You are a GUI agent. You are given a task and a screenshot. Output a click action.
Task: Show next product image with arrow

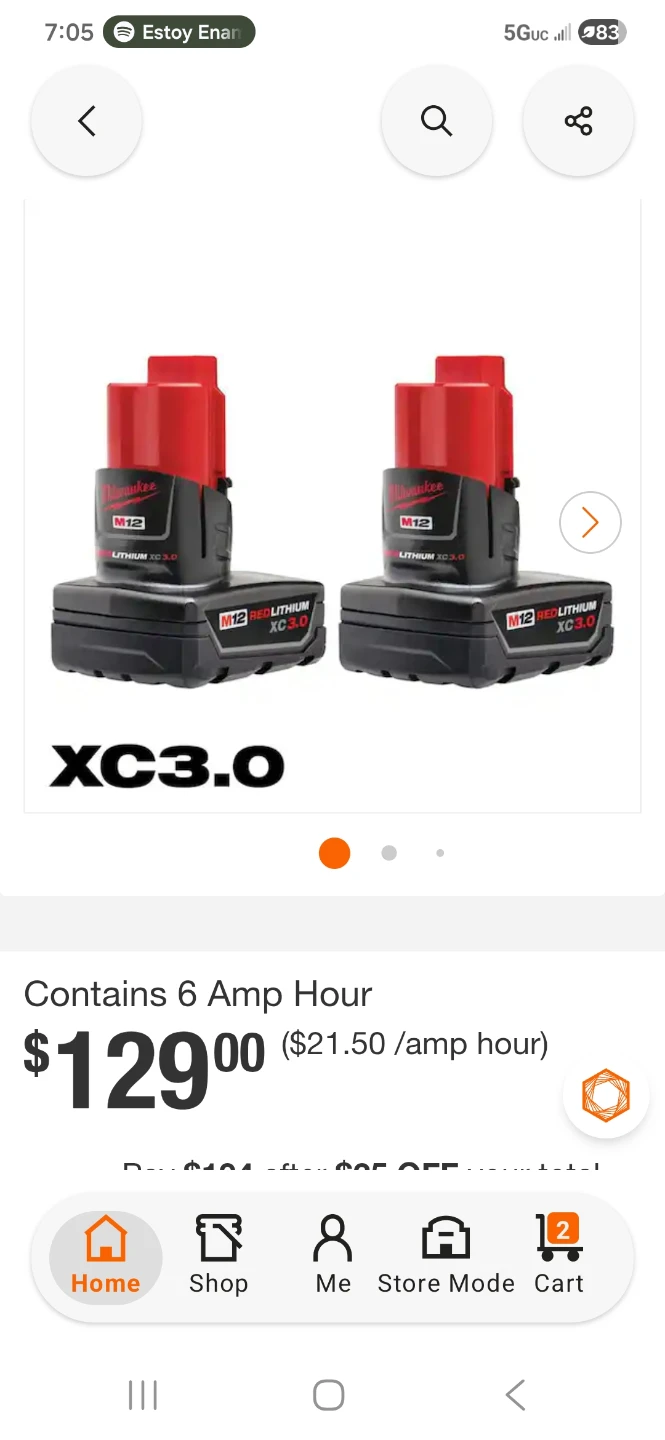point(590,522)
